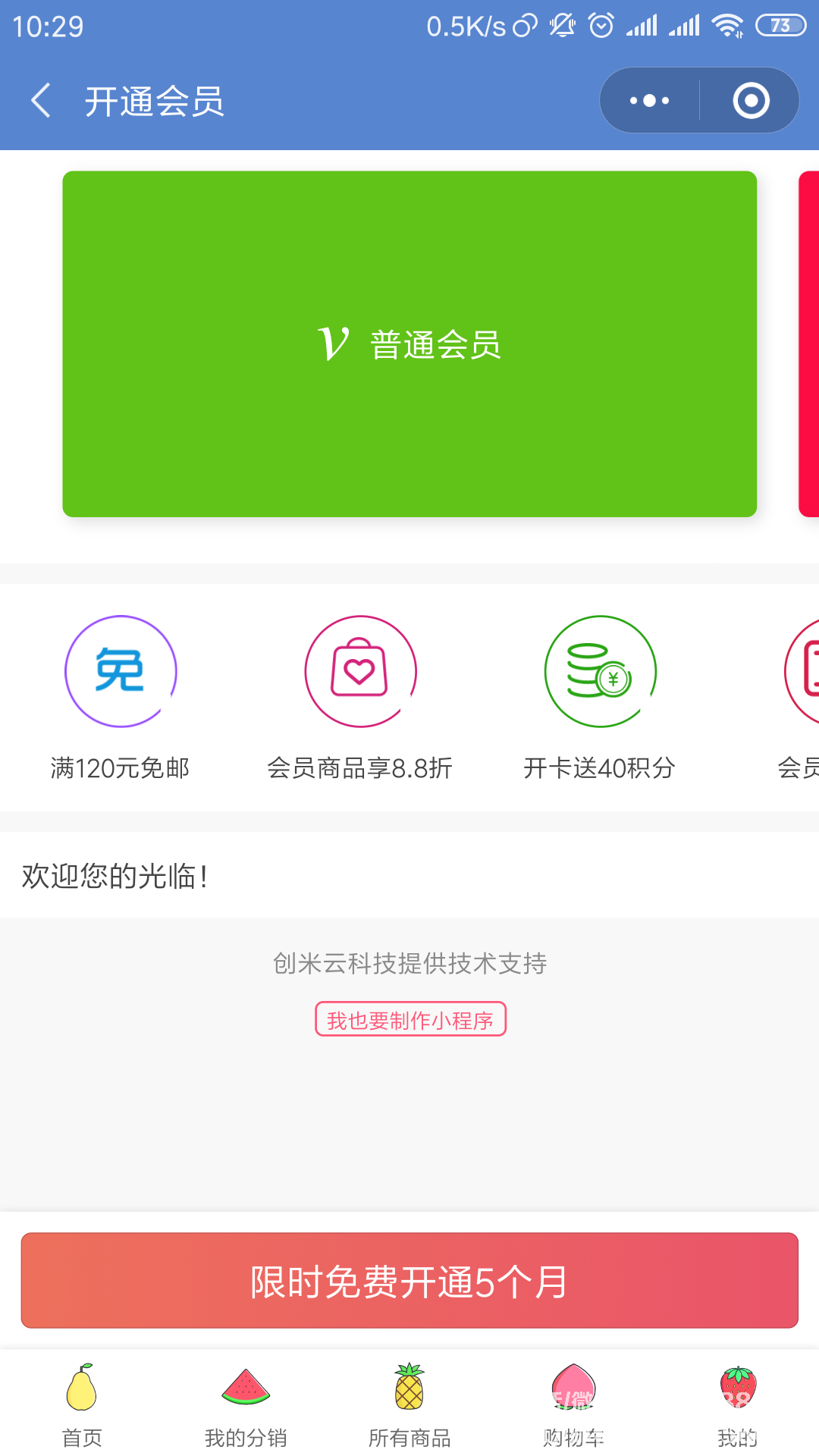
Task: Open the mini program more options menu
Action: 650,101
